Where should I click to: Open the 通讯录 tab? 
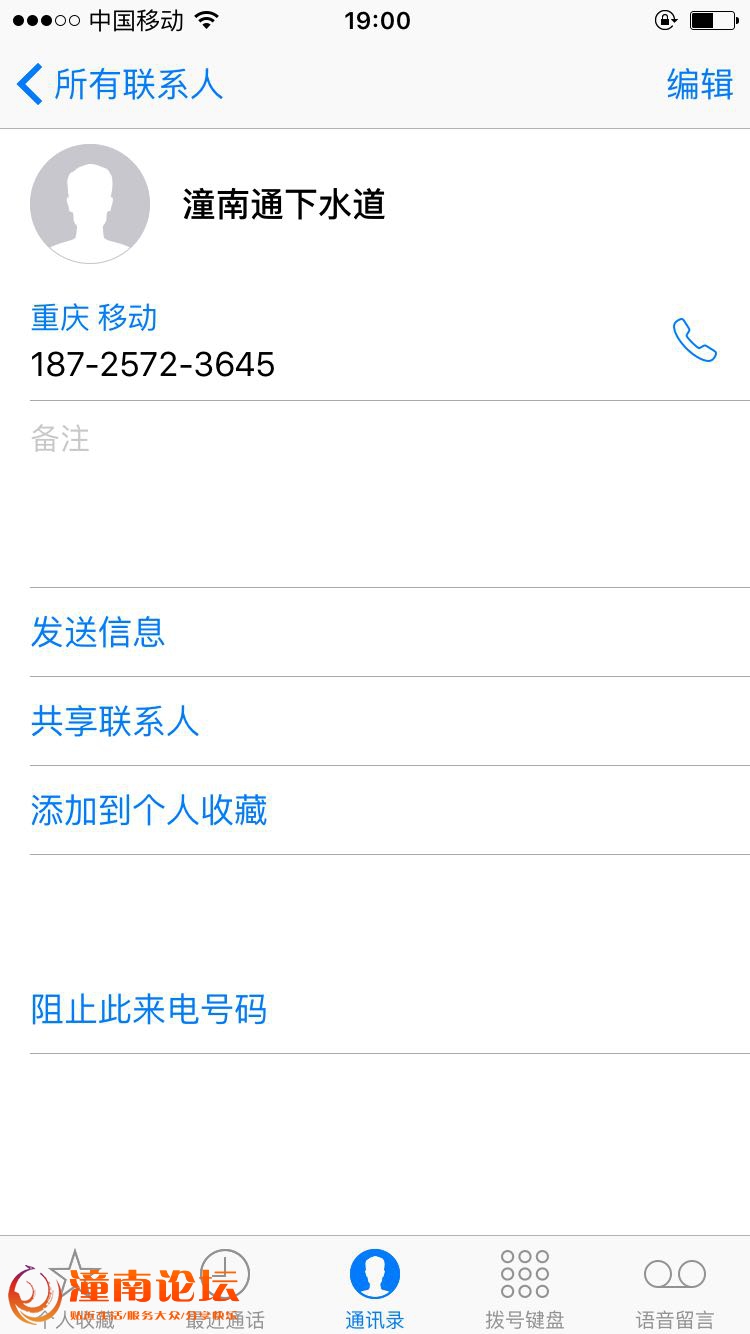pos(375,1288)
